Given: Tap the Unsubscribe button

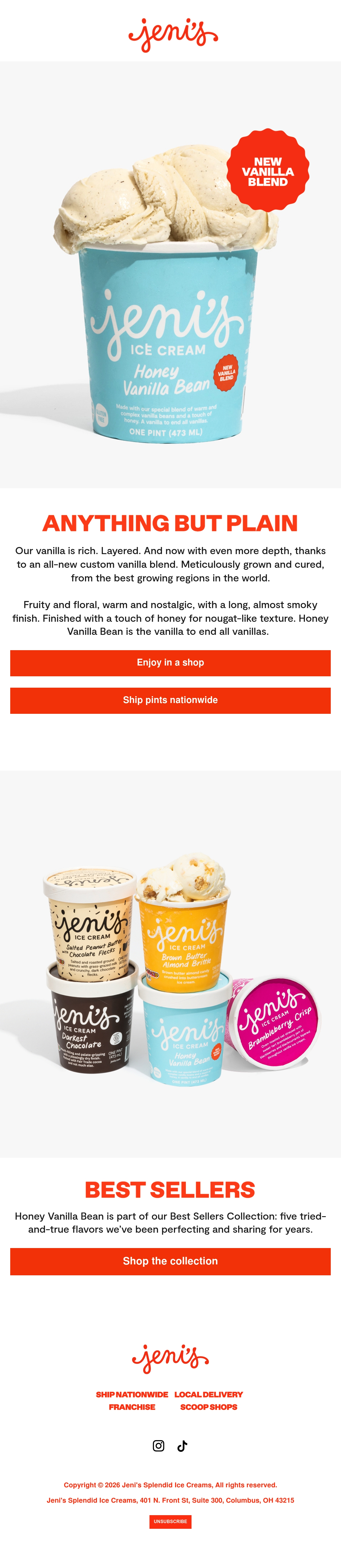Looking at the screenshot, I should [170, 1521].
